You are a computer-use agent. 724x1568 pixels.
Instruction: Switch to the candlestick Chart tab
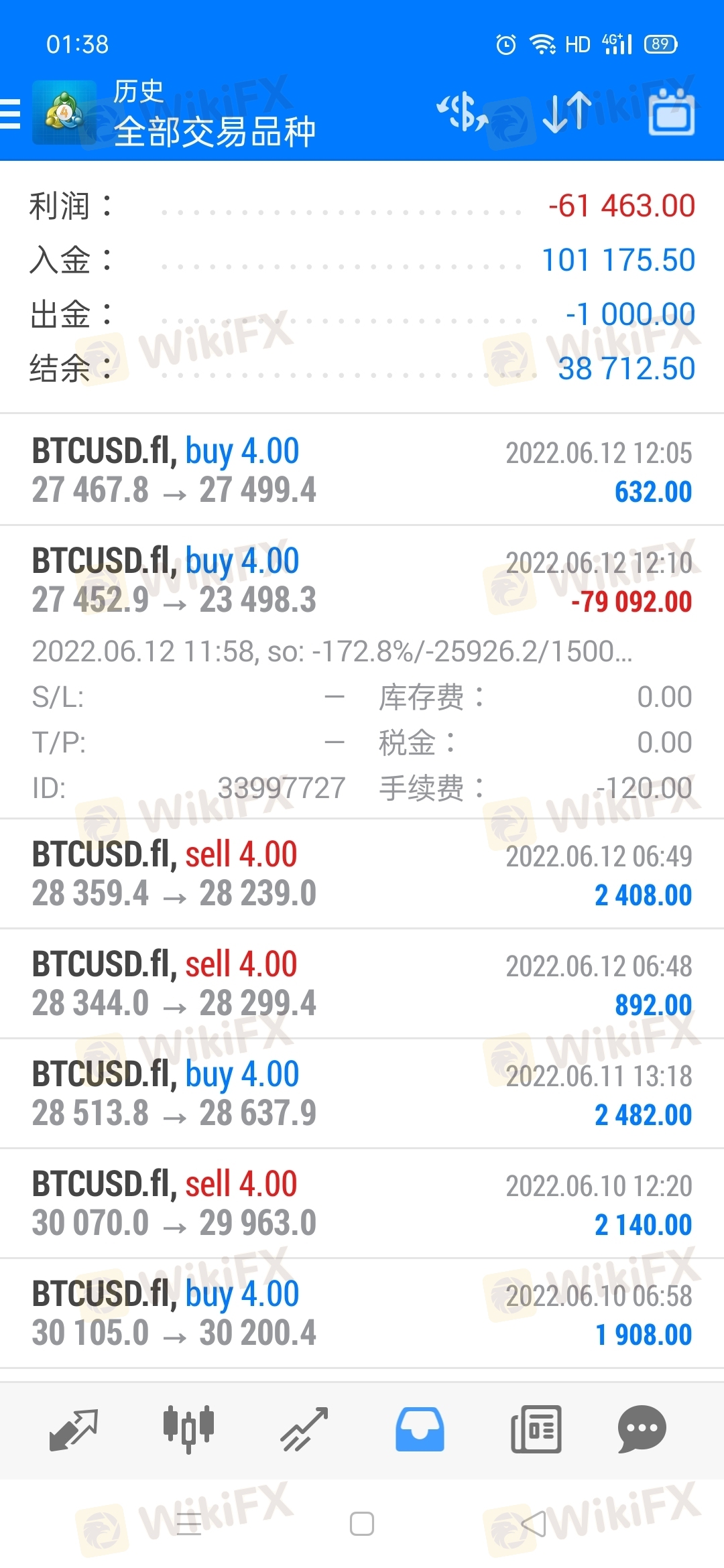[188, 1429]
